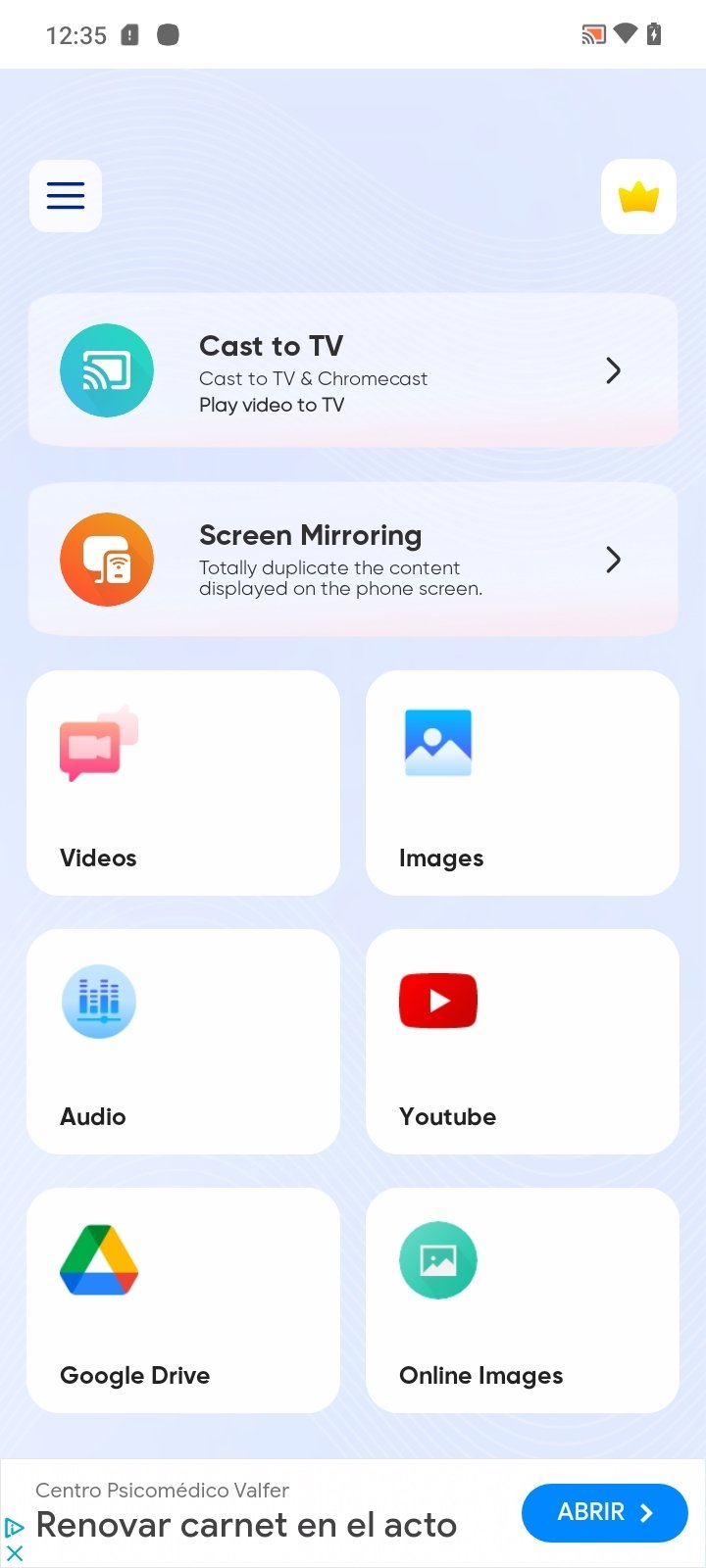Tap the ABRIR button in the ad
The height and width of the screenshot is (1568, 706).
coord(604,1512)
